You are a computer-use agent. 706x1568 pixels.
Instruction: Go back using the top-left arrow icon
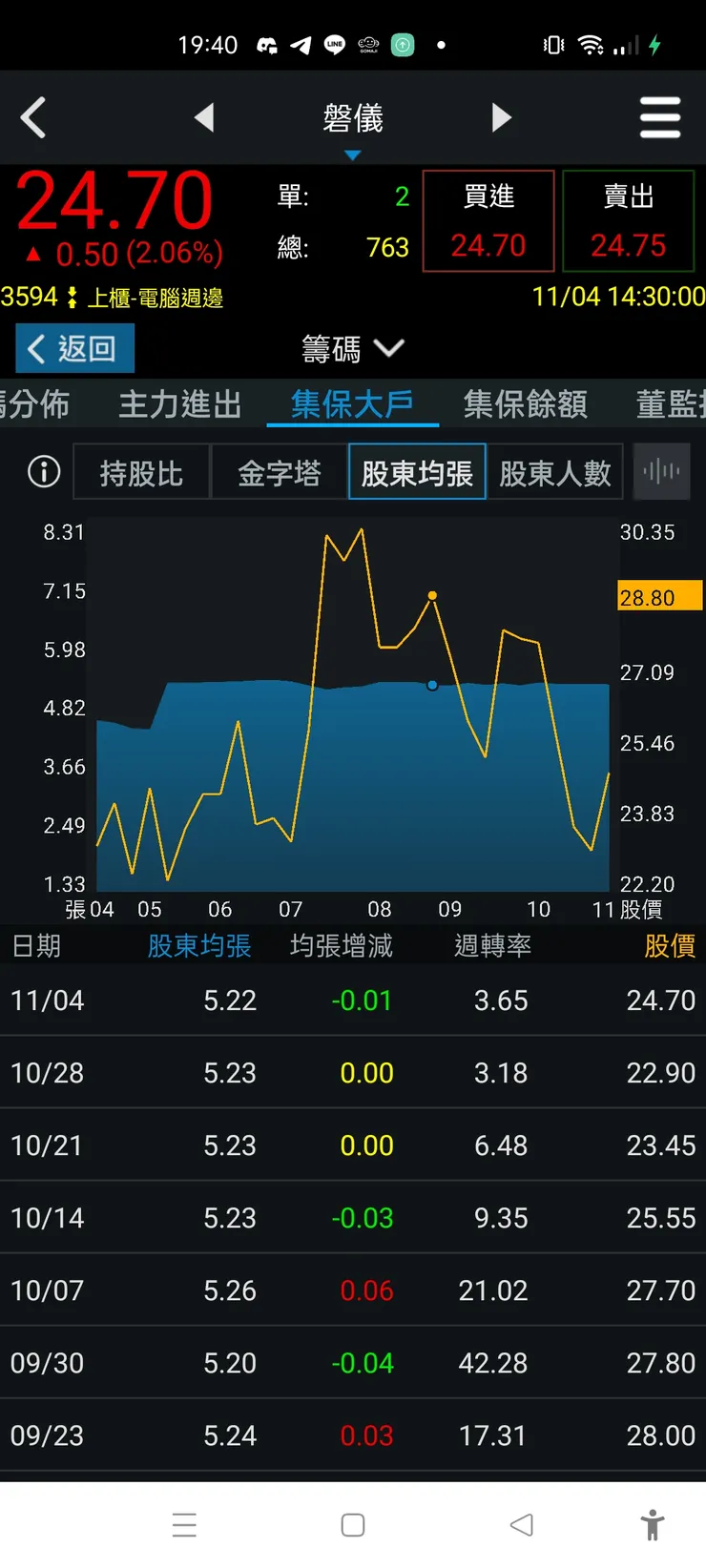(34, 116)
